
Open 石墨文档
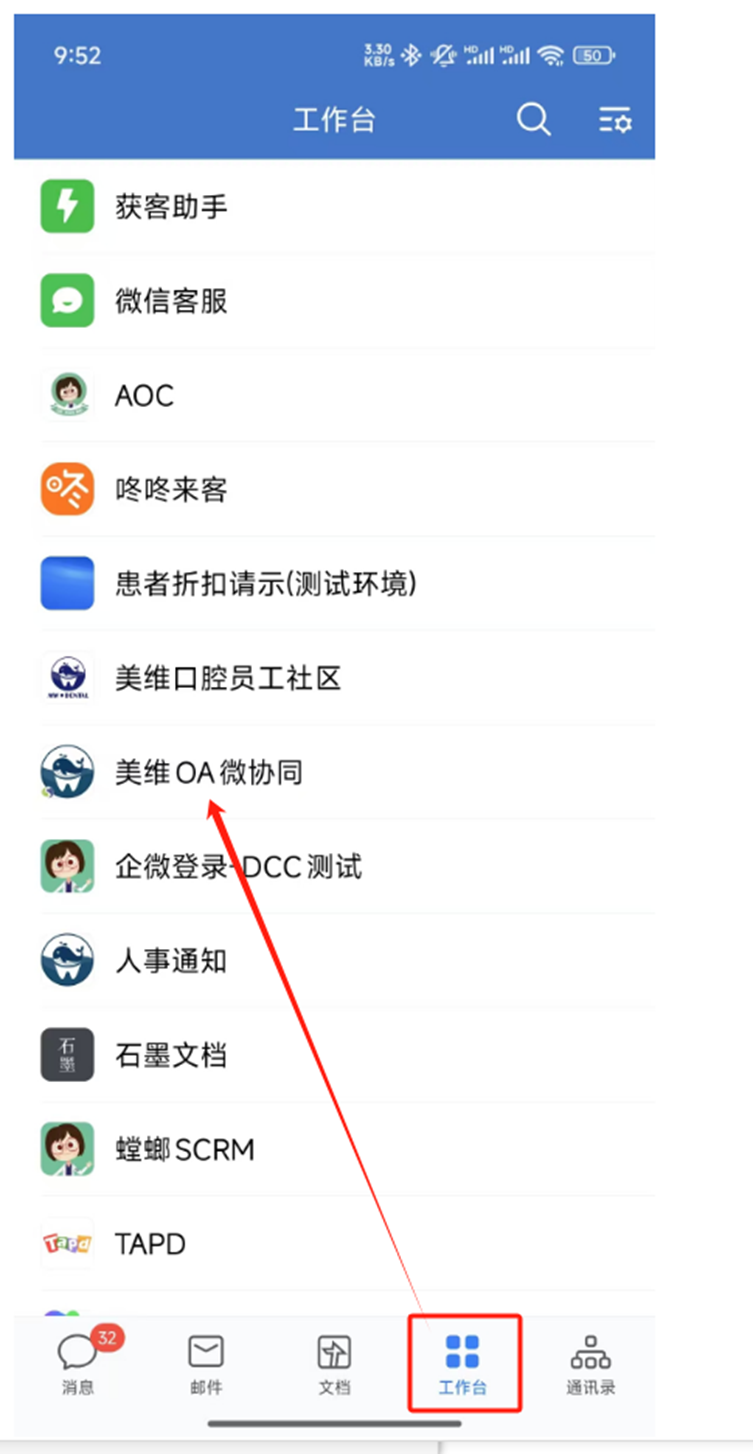[171, 1055]
